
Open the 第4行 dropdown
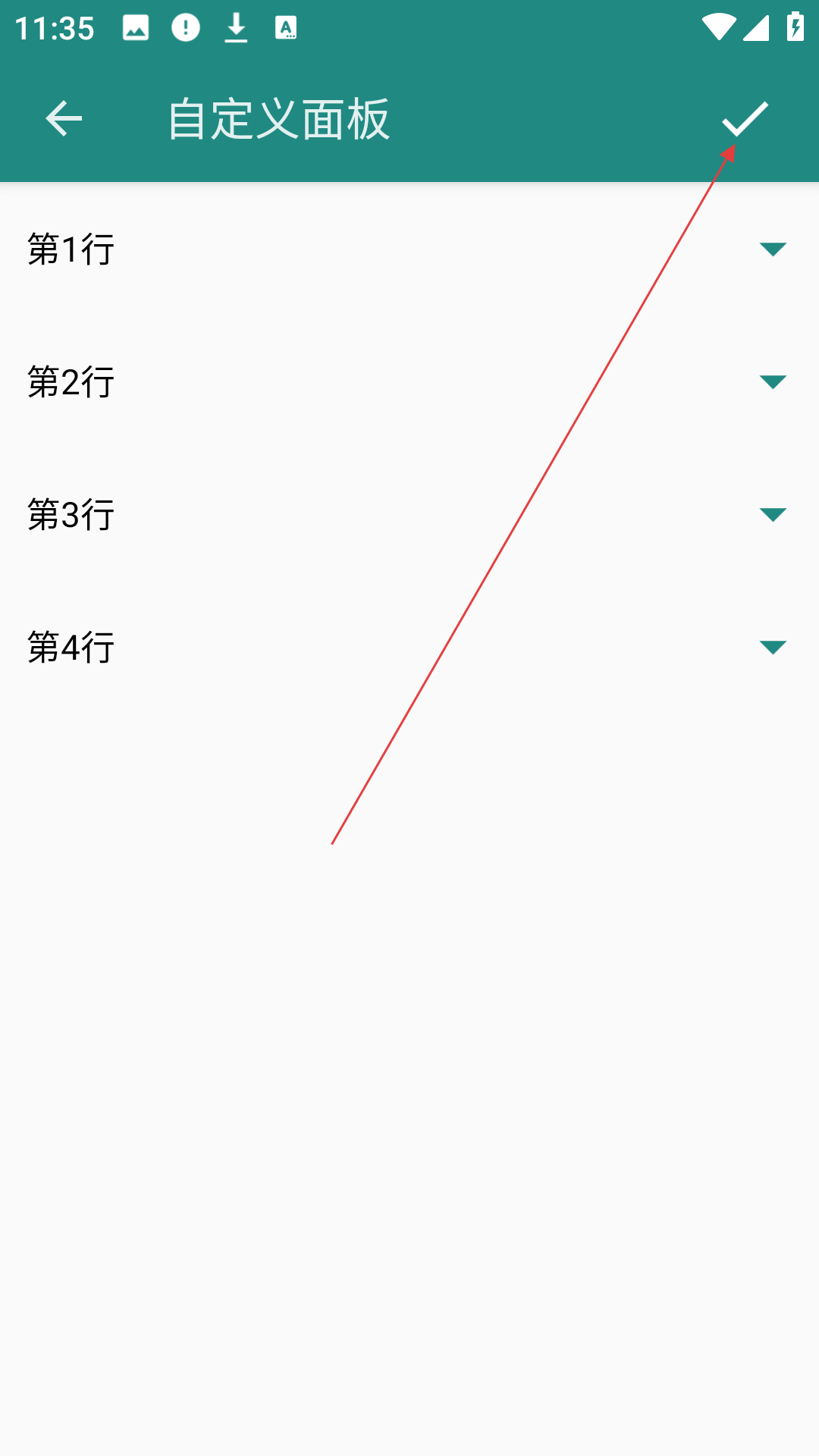(x=409, y=647)
